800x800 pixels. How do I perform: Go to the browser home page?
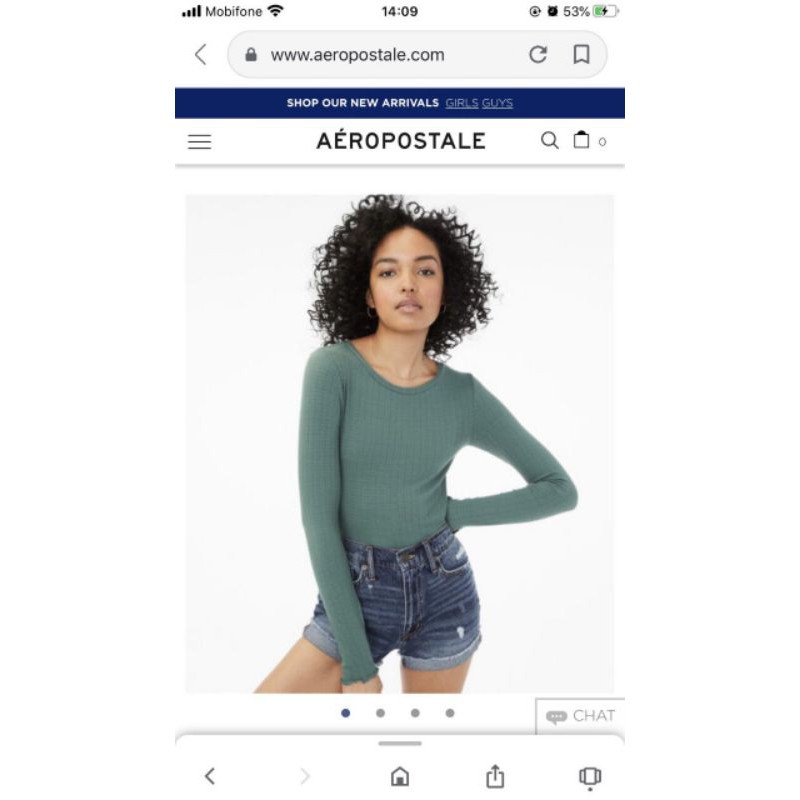point(400,776)
